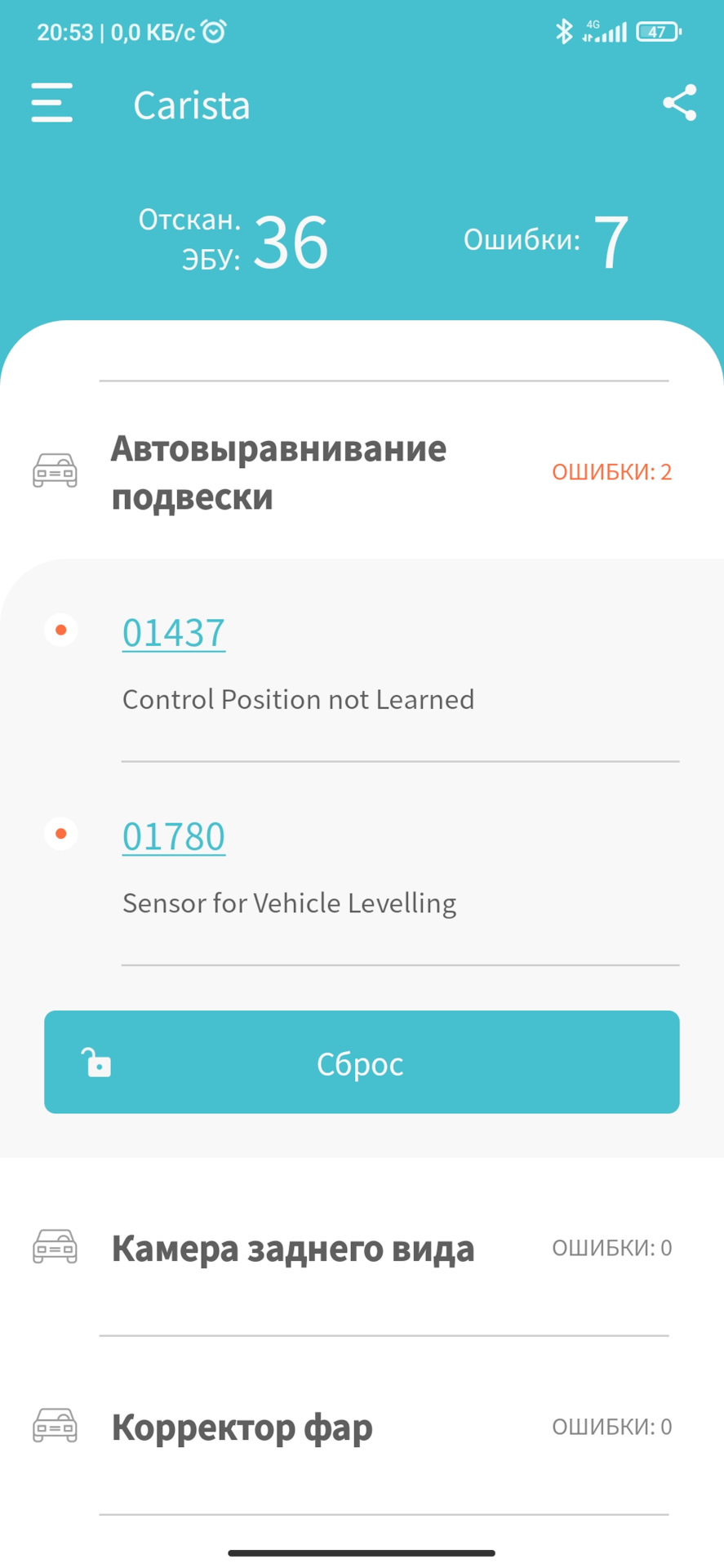
Task: Open fault code 01780 link
Action: [x=174, y=836]
